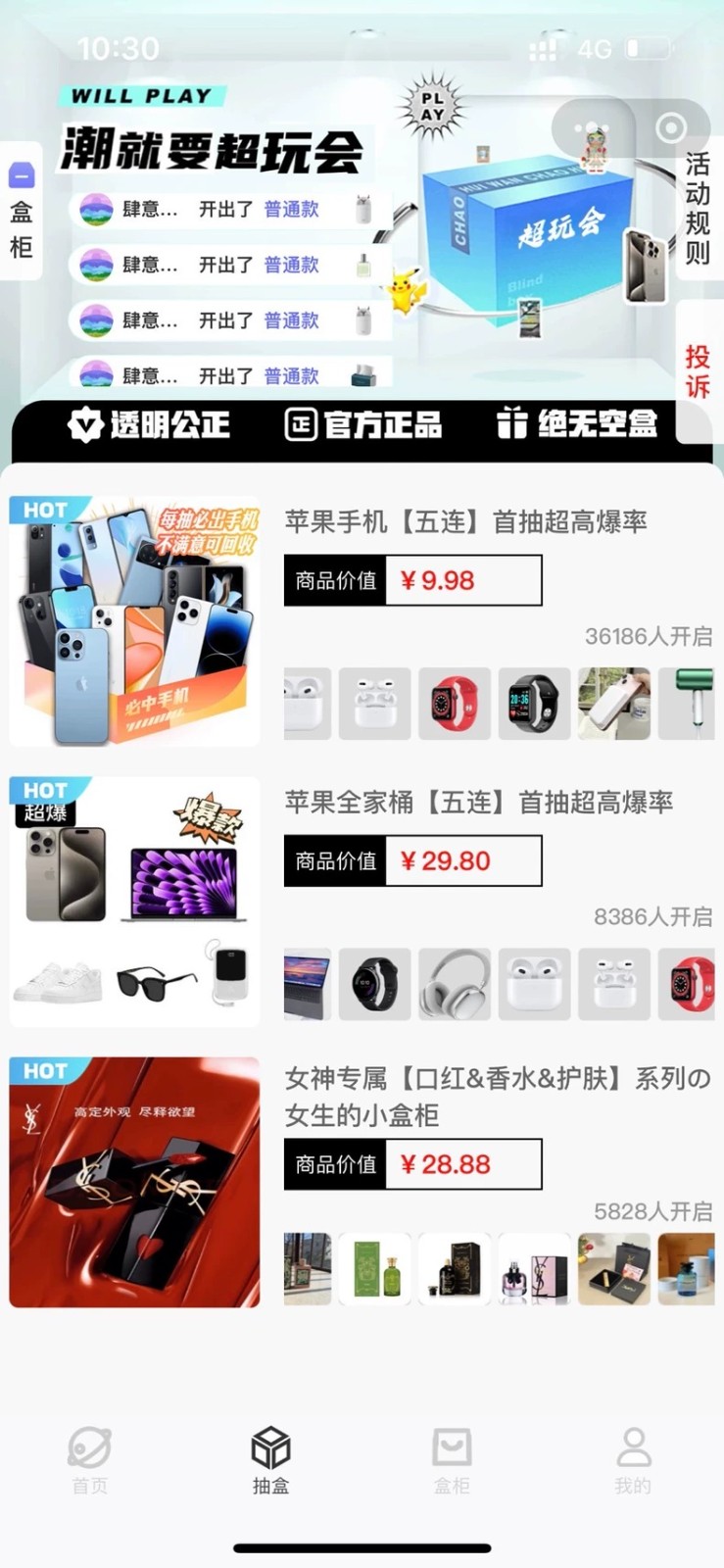Tap the 投诉 complaint button
The height and width of the screenshot is (1568, 724).
(x=698, y=370)
